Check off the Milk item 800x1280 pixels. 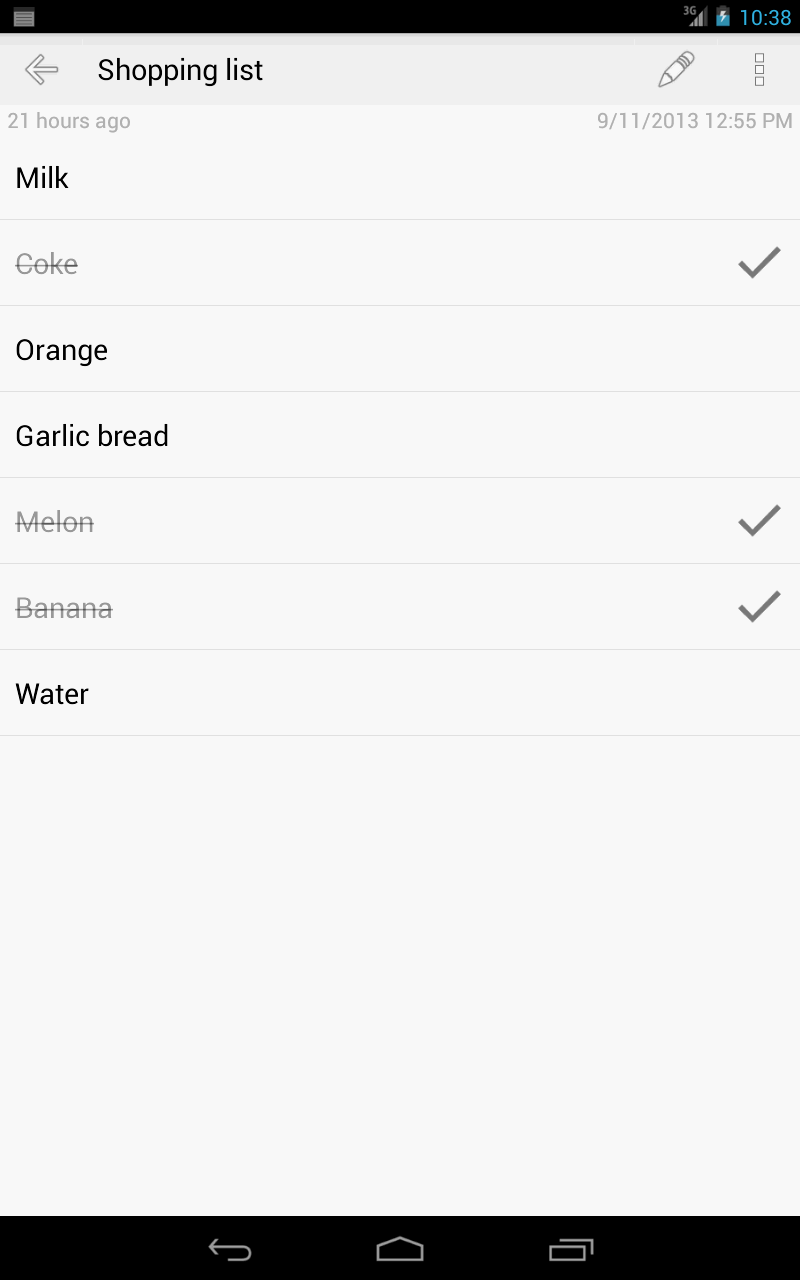pyautogui.click(x=400, y=178)
